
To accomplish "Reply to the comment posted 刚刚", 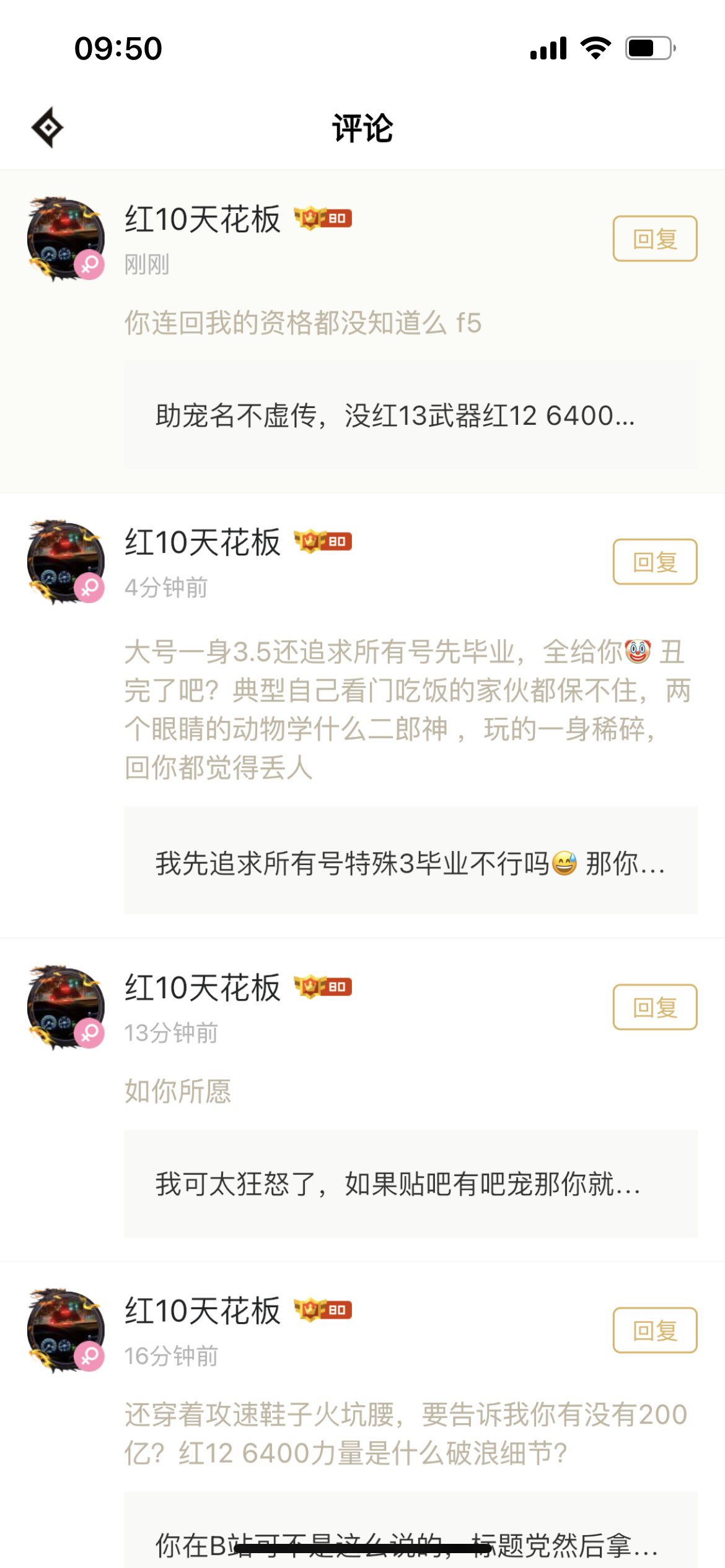I will [654, 238].
